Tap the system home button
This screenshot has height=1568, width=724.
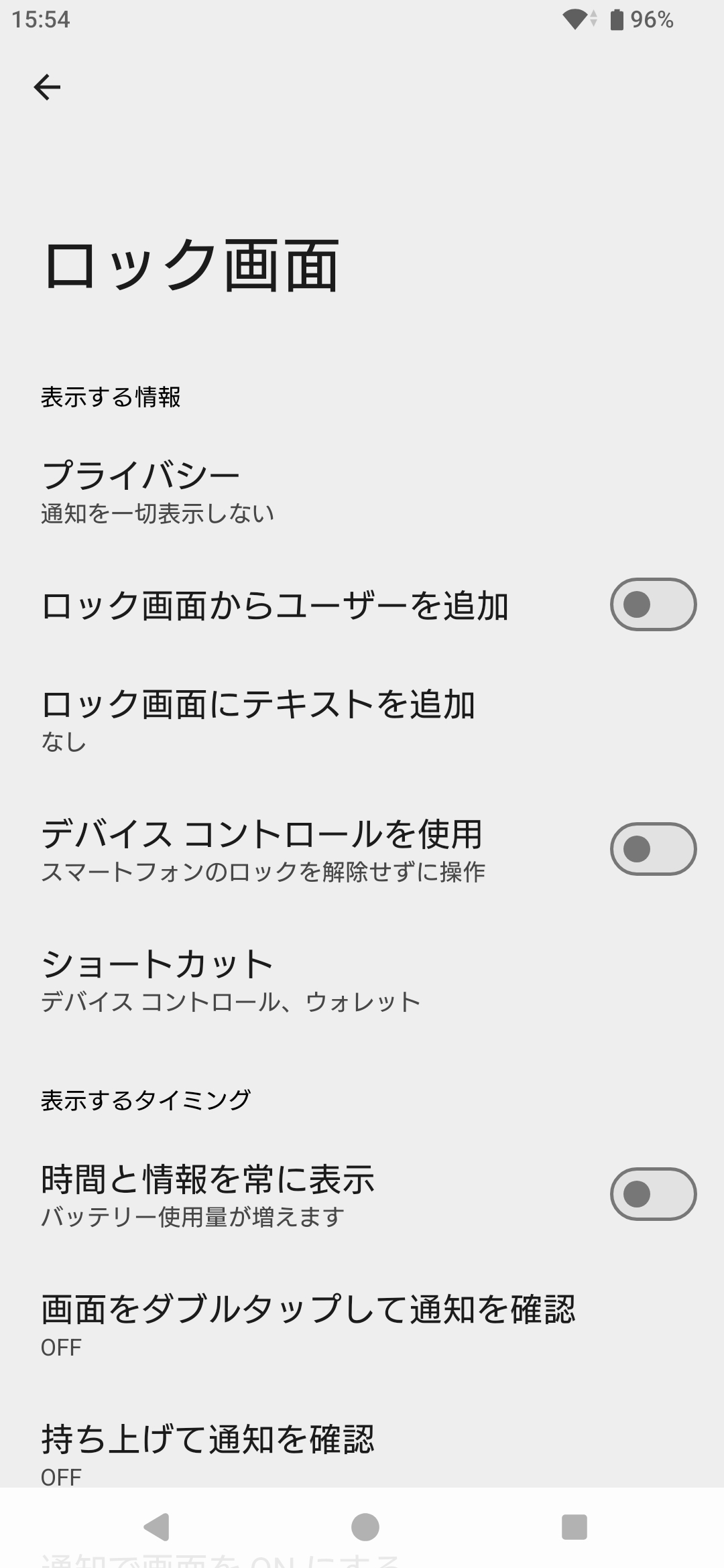365,1527
